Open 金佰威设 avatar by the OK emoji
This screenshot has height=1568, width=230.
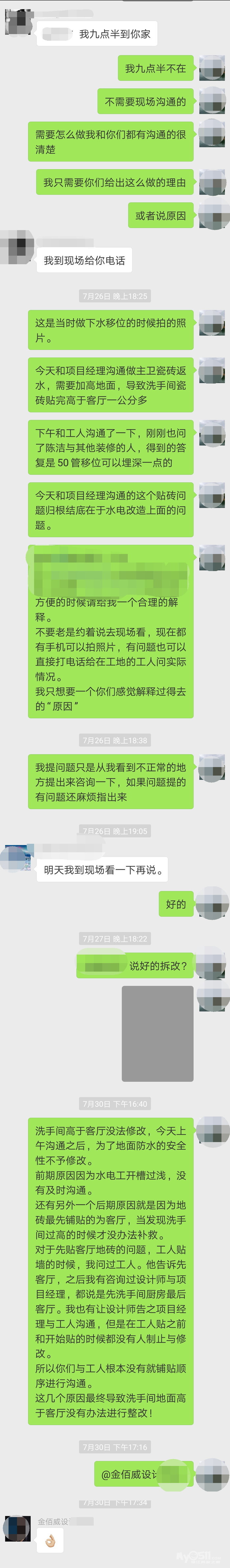17,1528
